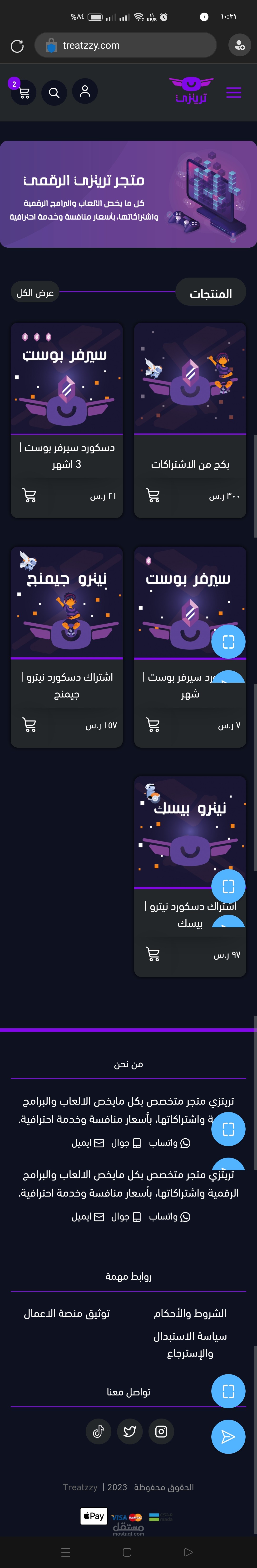The image size is (257, 1568).
Task: Open the الشروط والأحكام link
Action: pos(190,1313)
